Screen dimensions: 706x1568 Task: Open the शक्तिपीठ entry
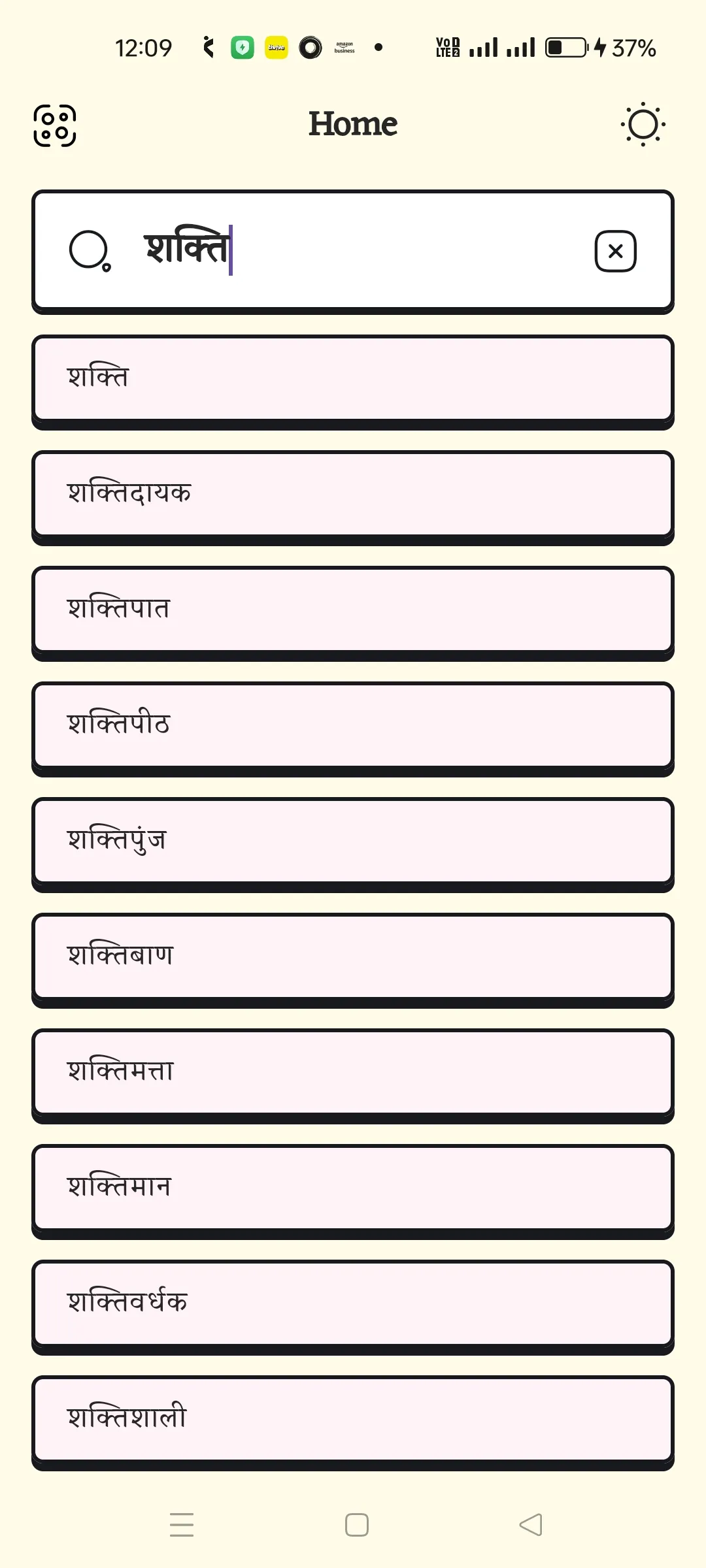353,725
